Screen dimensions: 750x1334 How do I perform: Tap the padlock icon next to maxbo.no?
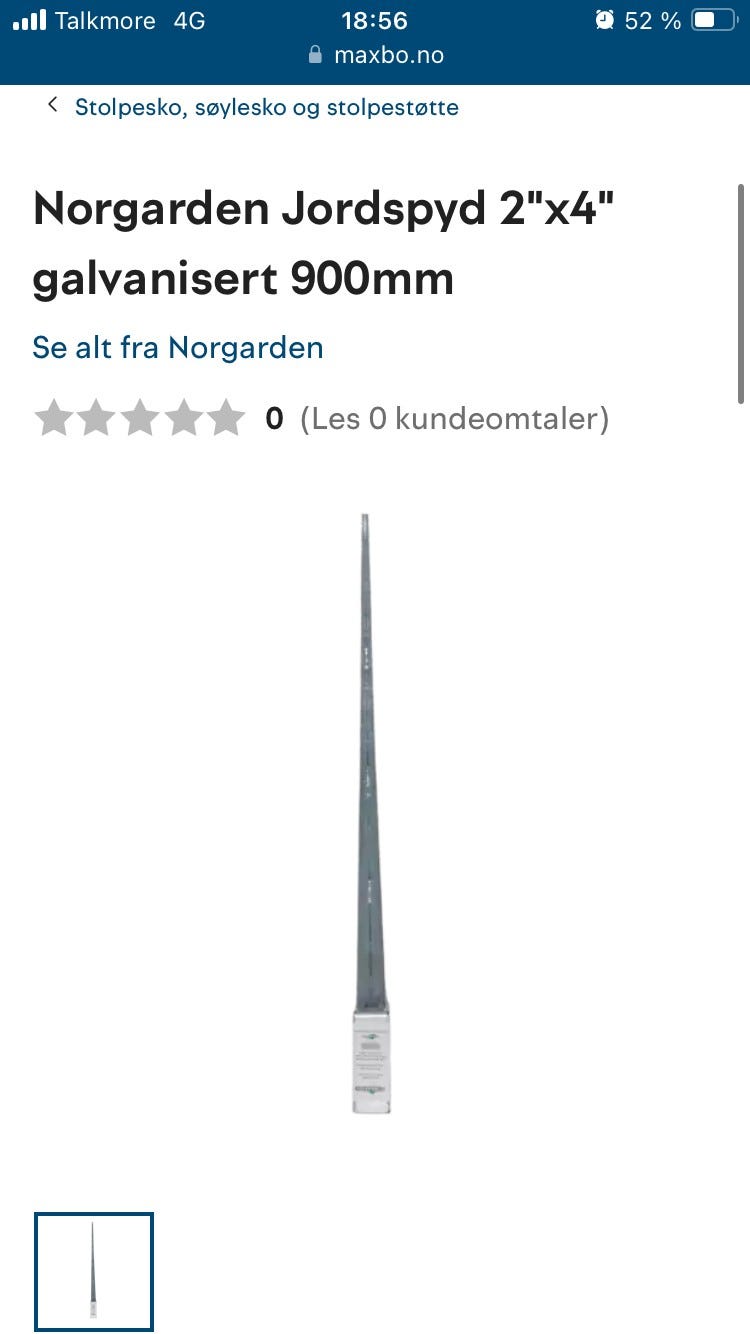[x=314, y=55]
